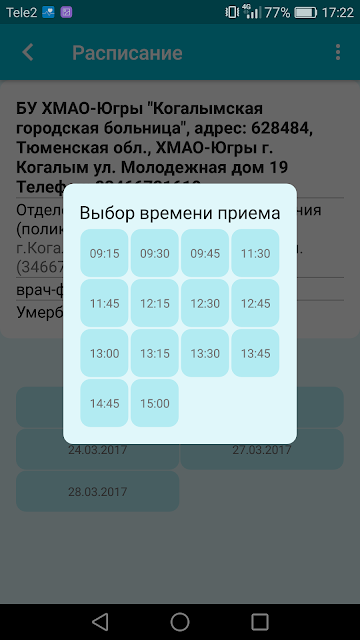Tap the 12:15 time slot
The width and height of the screenshot is (360, 640).
155,303
